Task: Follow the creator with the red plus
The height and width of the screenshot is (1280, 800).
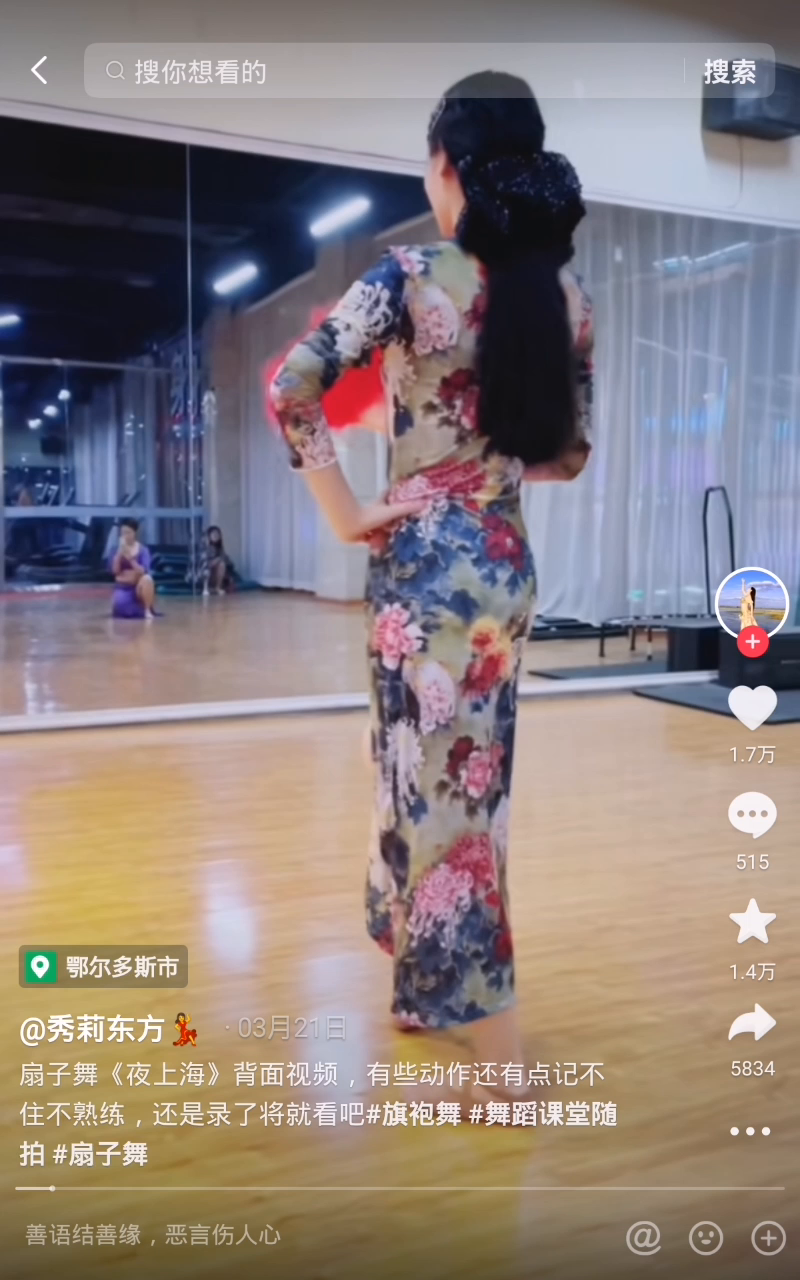Action: tap(752, 642)
